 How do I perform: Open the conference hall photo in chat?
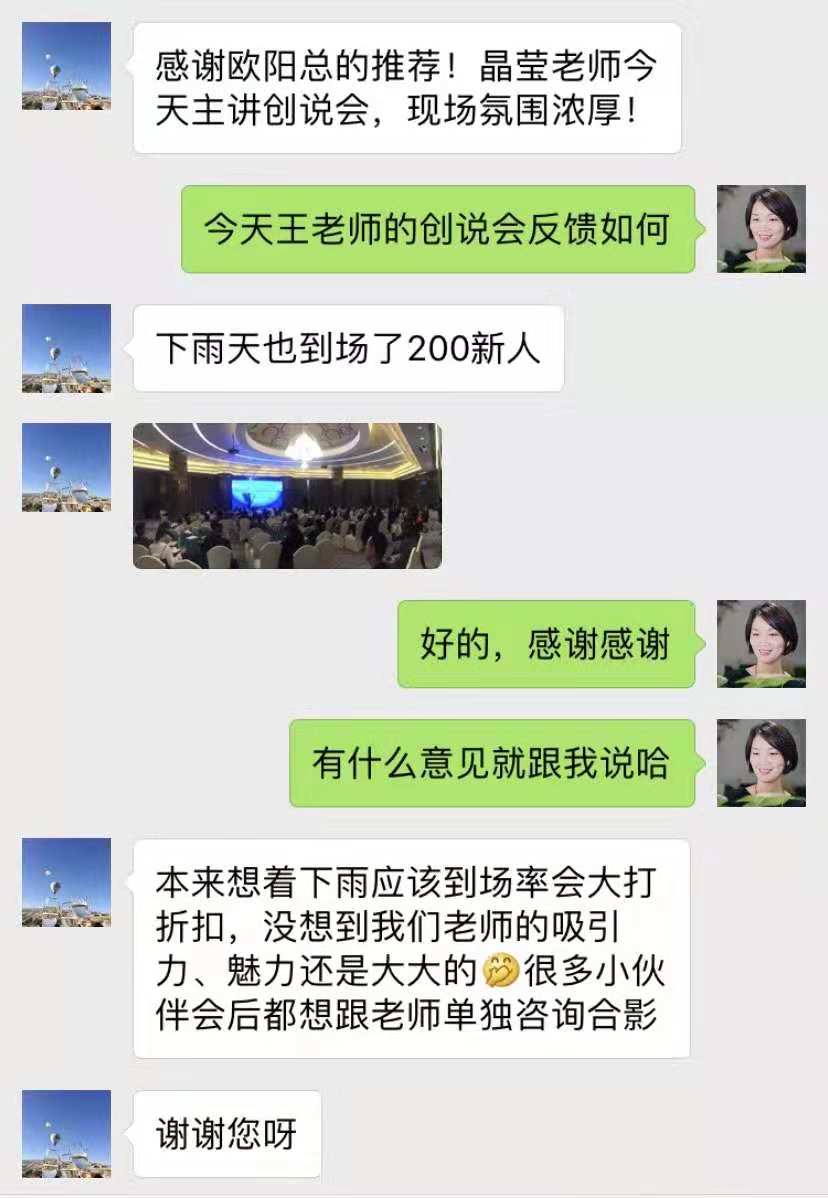tap(287, 496)
